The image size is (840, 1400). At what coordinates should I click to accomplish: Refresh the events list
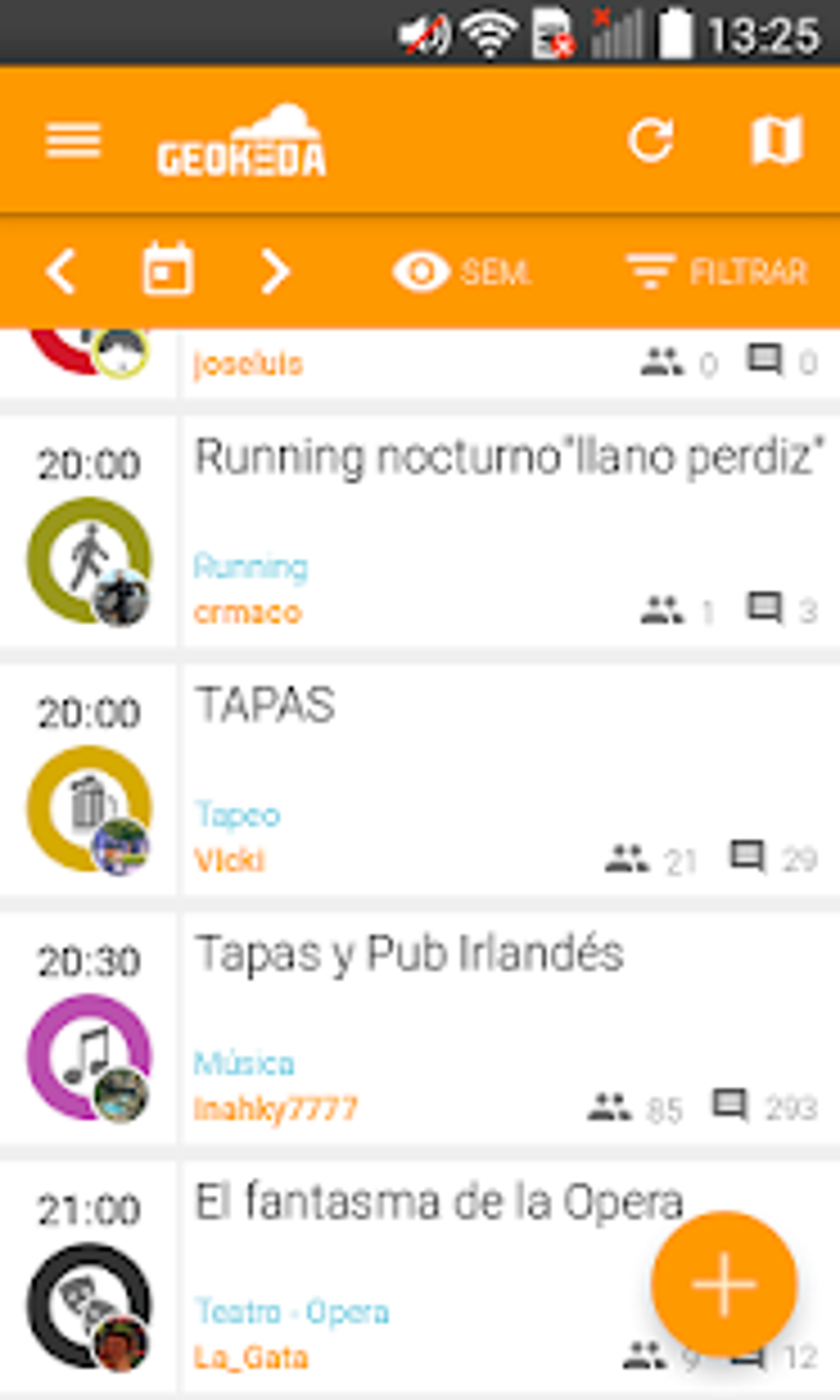coord(651,140)
